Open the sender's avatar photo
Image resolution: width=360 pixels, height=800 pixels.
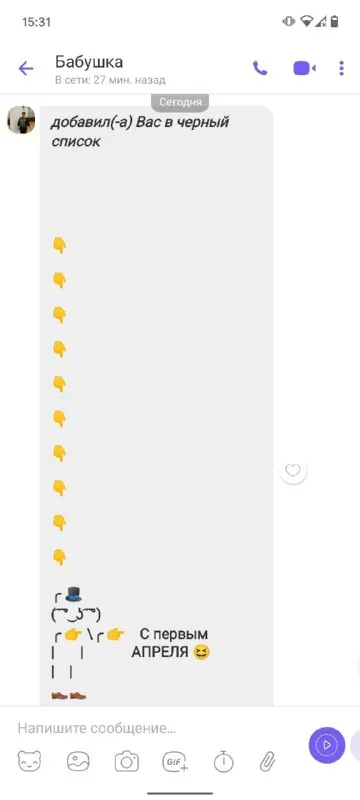point(21,120)
